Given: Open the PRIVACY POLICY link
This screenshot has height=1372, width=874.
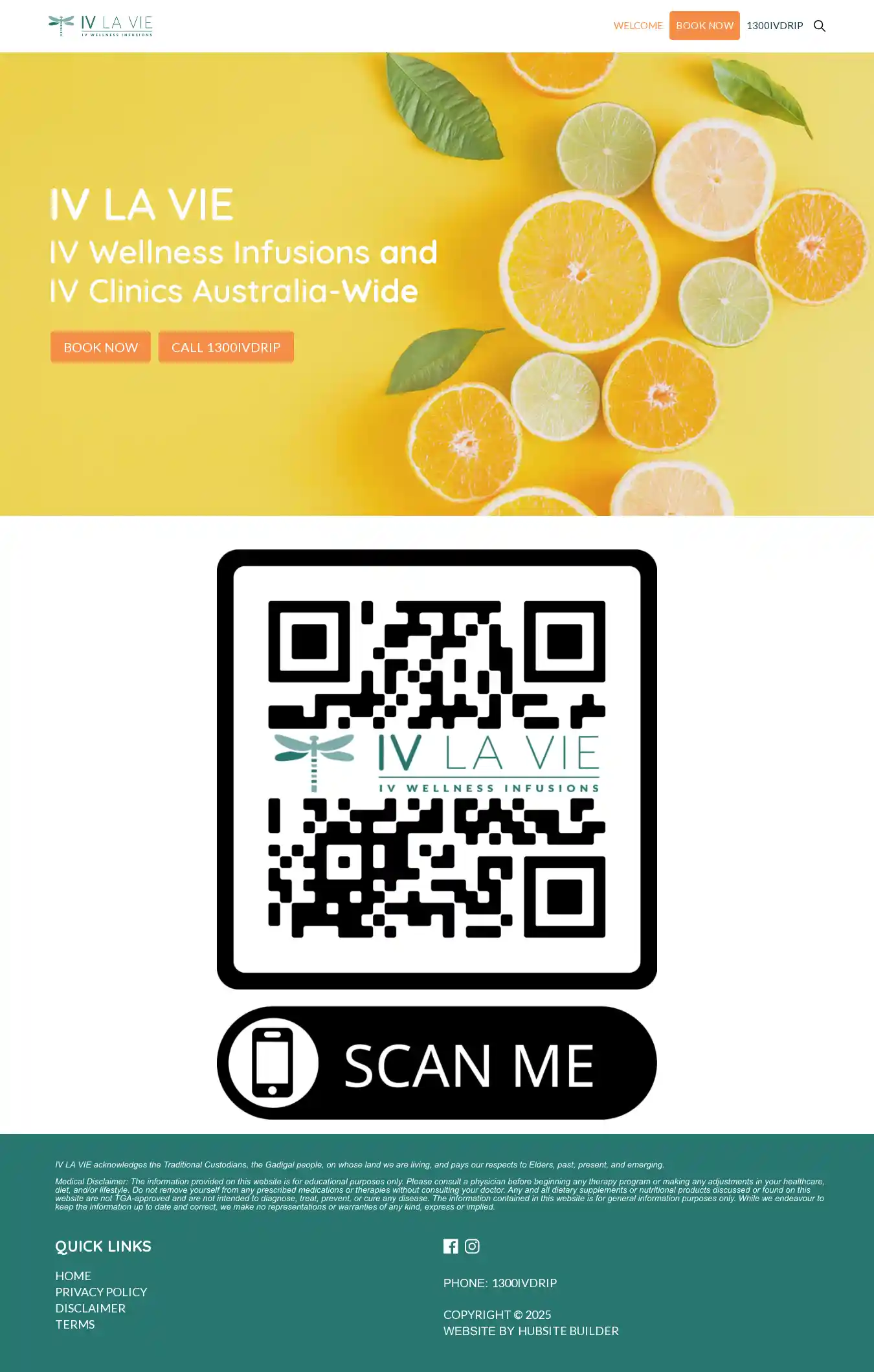Looking at the screenshot, I should pos(101,1292).
